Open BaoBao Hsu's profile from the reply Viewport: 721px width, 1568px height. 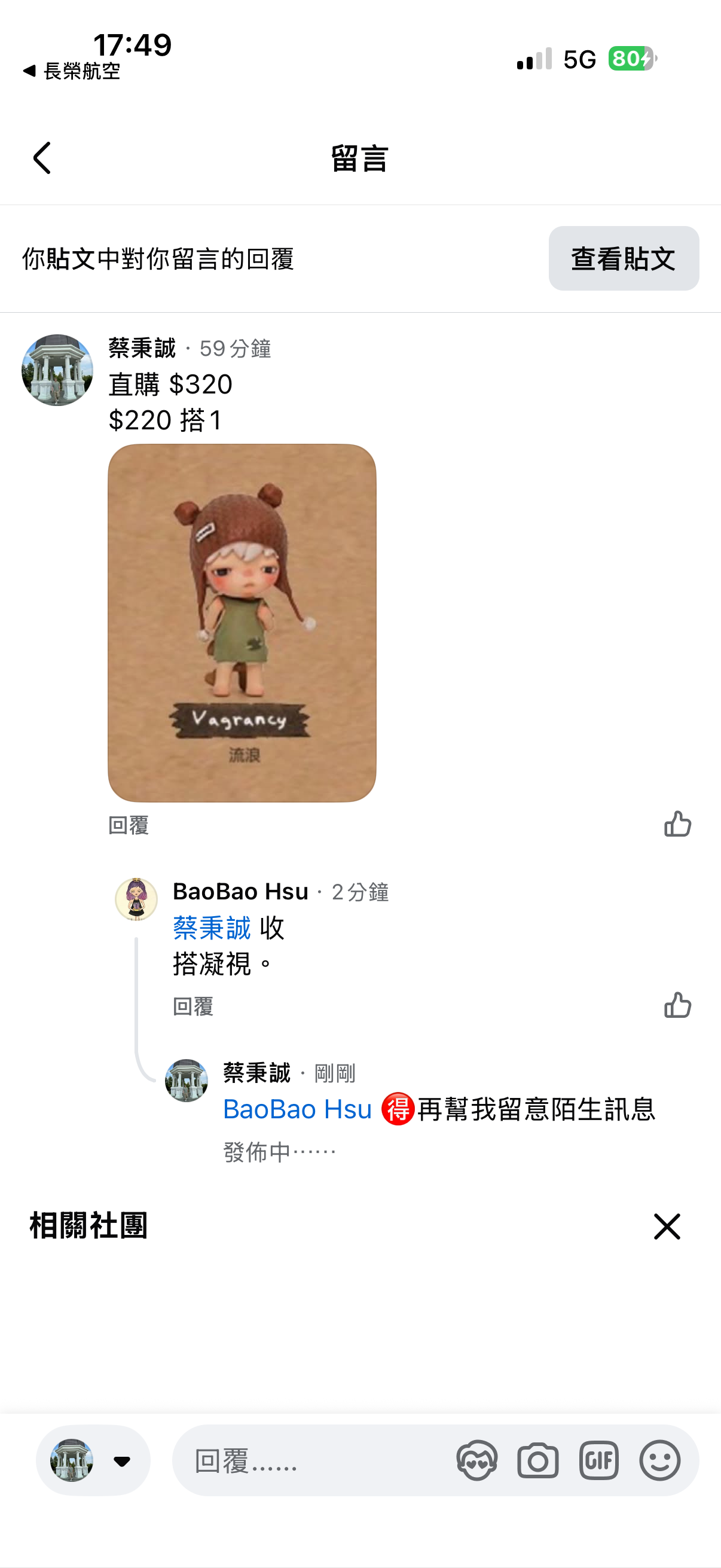(x=136, y=899)
